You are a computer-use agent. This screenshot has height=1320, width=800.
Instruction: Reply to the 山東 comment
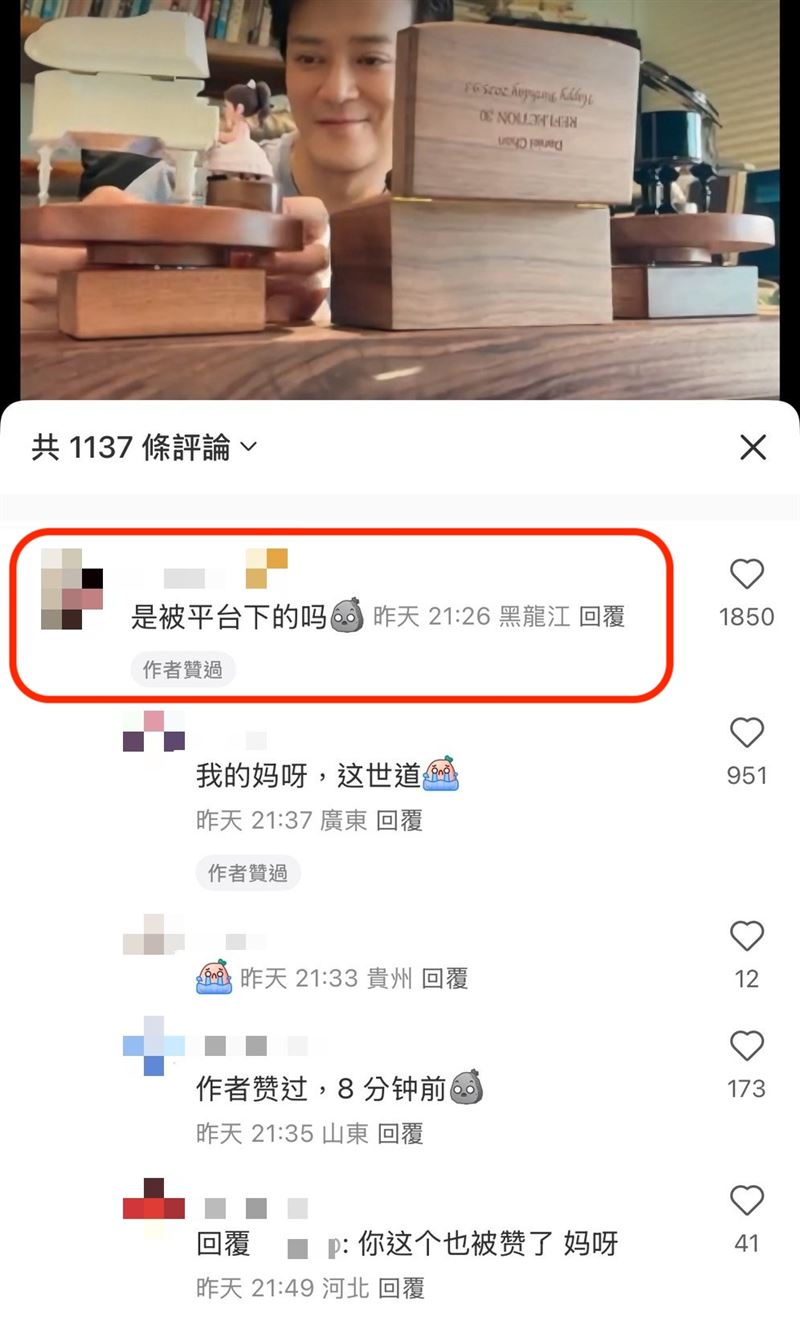click(399, 1133)
